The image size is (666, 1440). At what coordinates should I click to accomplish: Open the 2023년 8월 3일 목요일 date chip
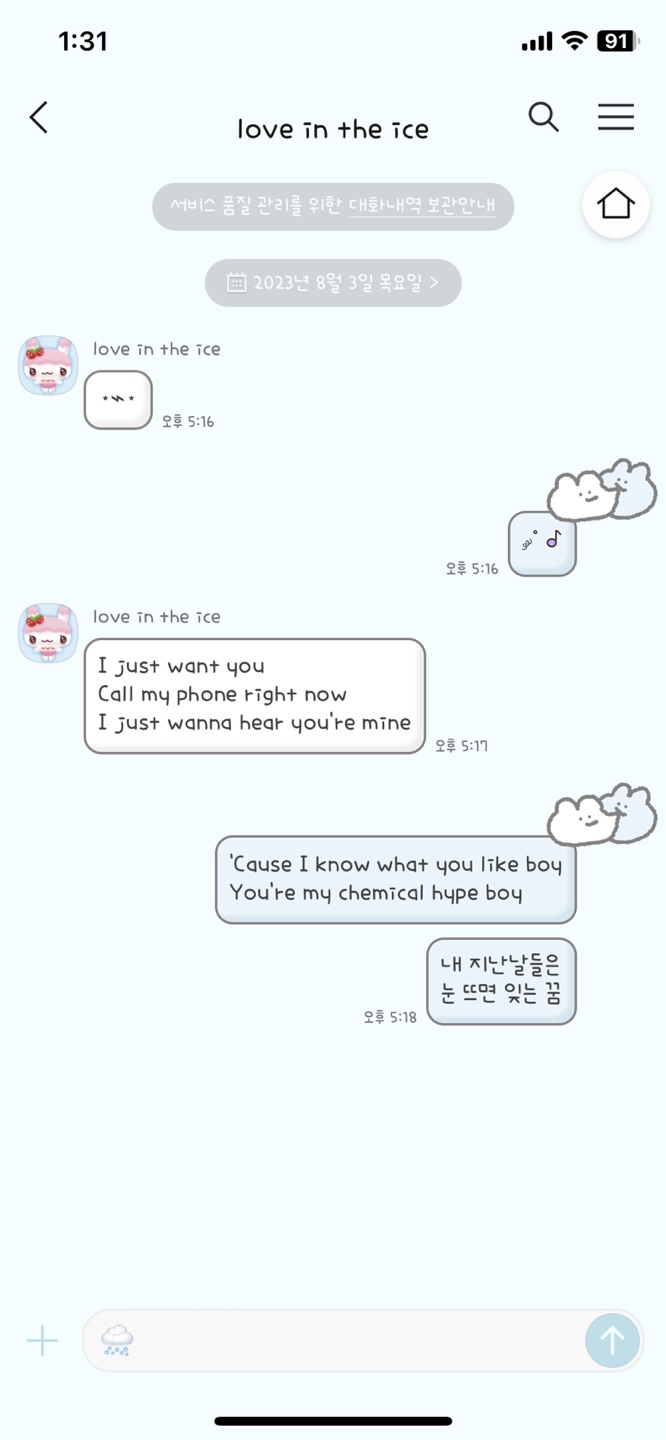pos(333,283)
